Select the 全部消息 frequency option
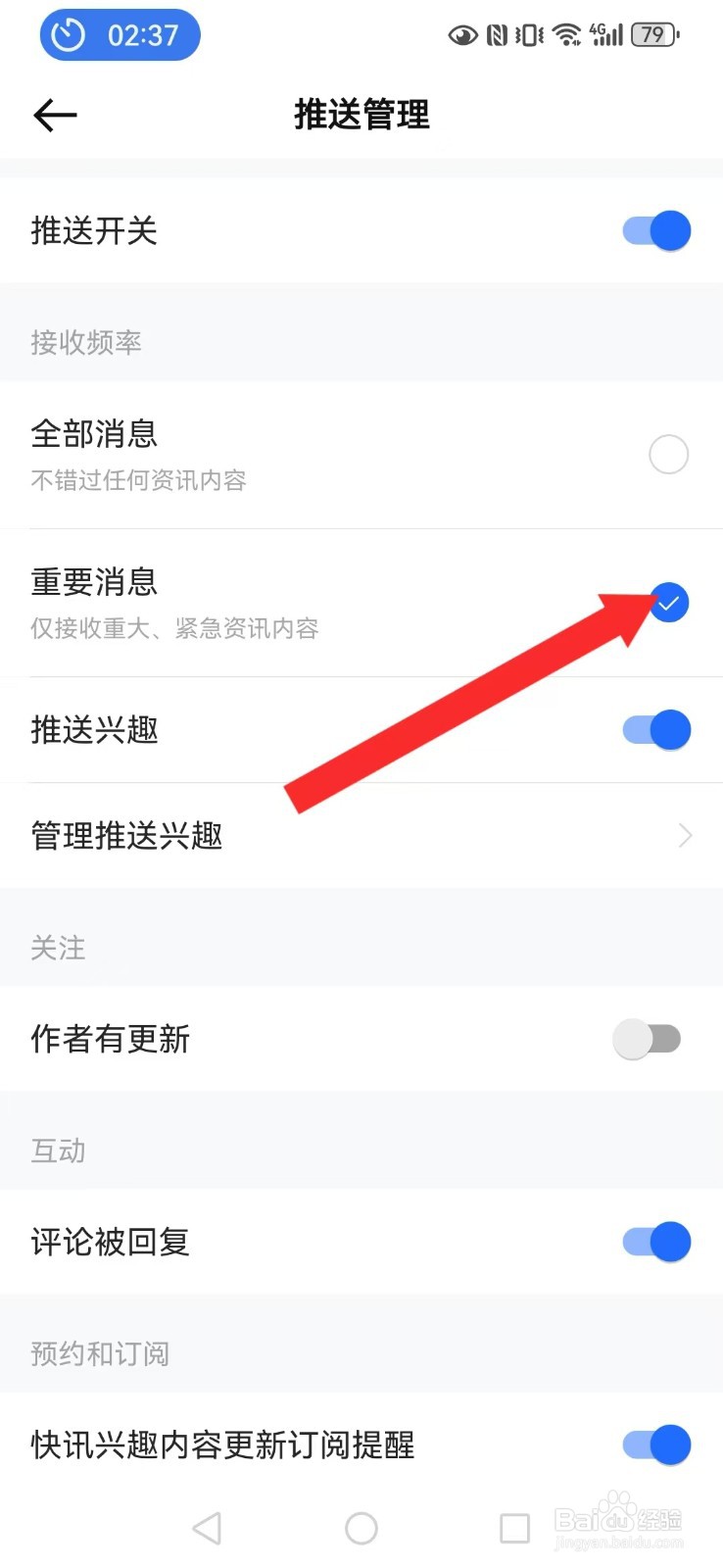This screenshot has height=1568, width=723. coord(668,454)
